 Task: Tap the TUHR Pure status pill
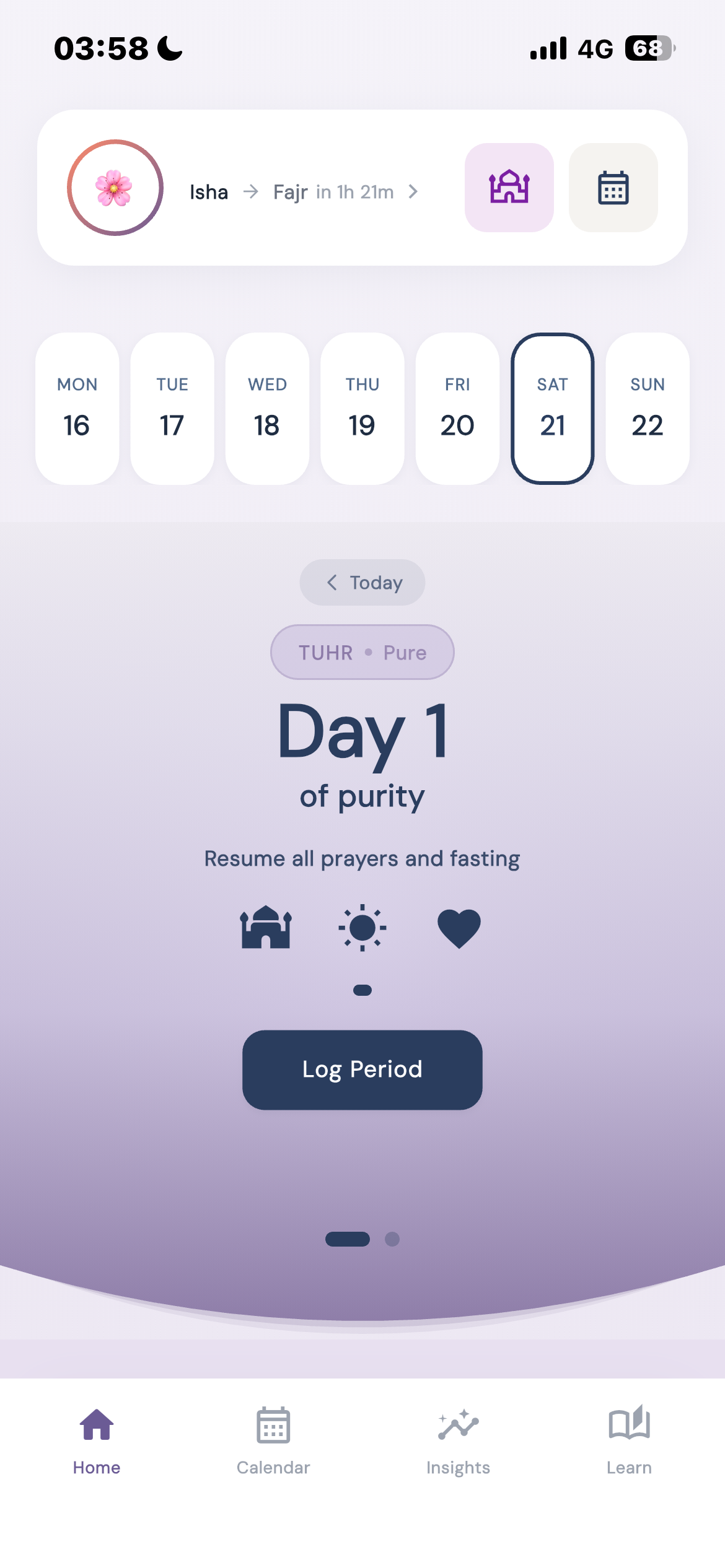(362, 651)
